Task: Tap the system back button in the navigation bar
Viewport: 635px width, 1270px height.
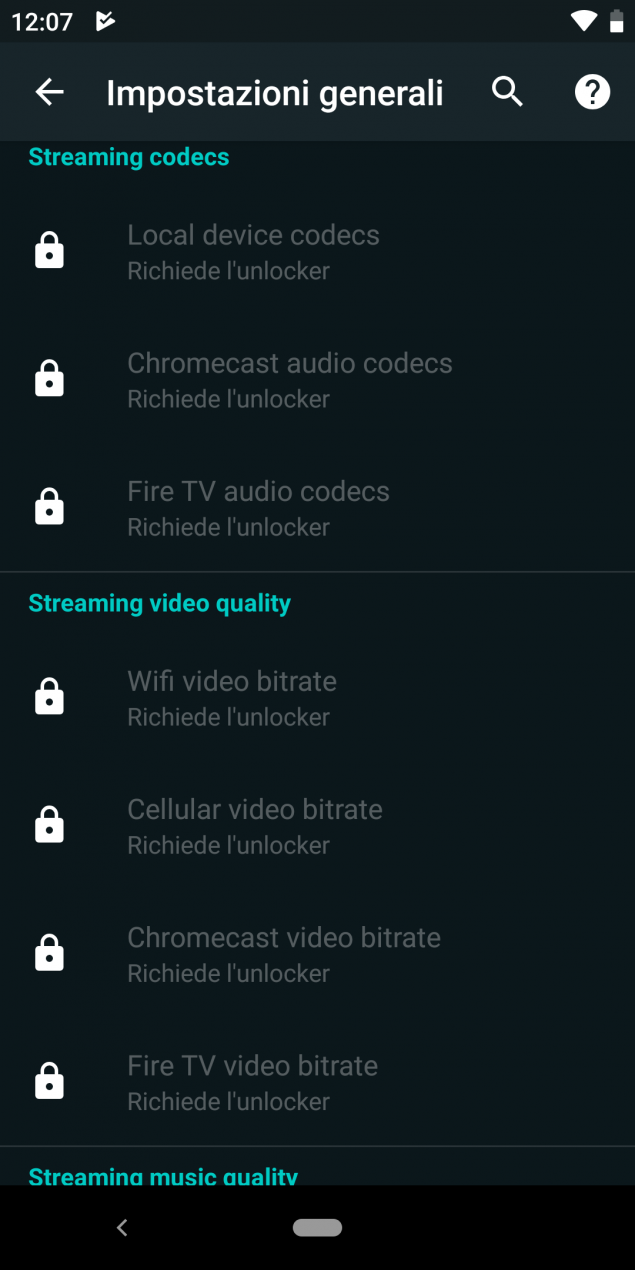Action: point(122,1227)
